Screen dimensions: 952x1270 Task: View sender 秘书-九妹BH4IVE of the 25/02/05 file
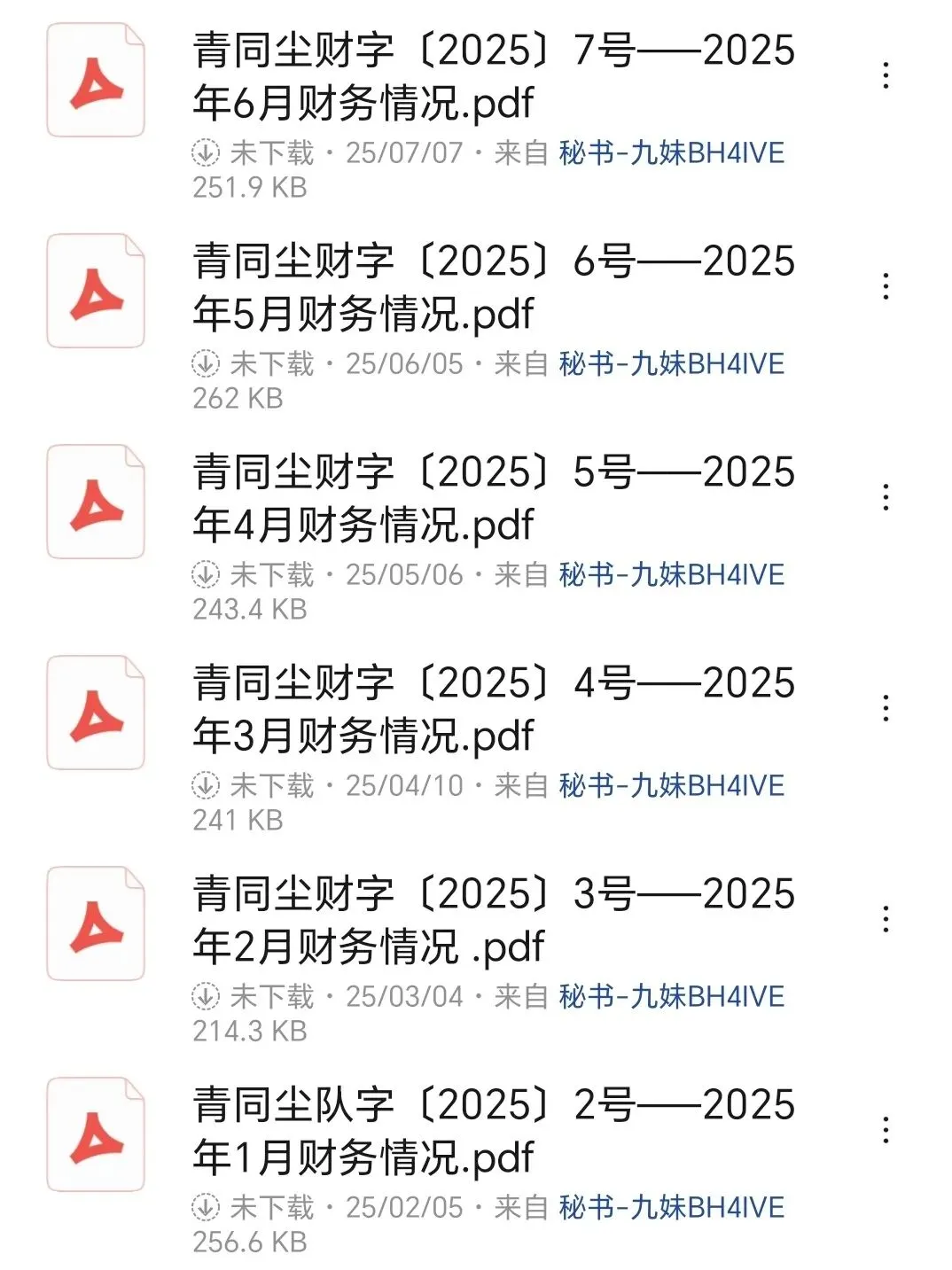(x=671, y=1208)
